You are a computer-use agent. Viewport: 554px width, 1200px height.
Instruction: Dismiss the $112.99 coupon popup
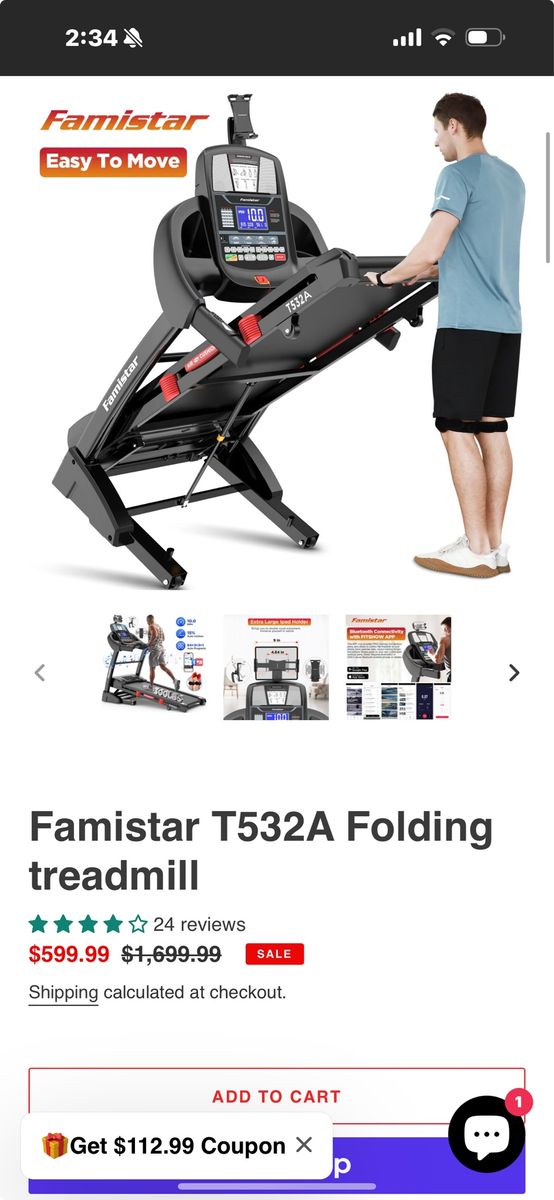[x=305, y=1145]
